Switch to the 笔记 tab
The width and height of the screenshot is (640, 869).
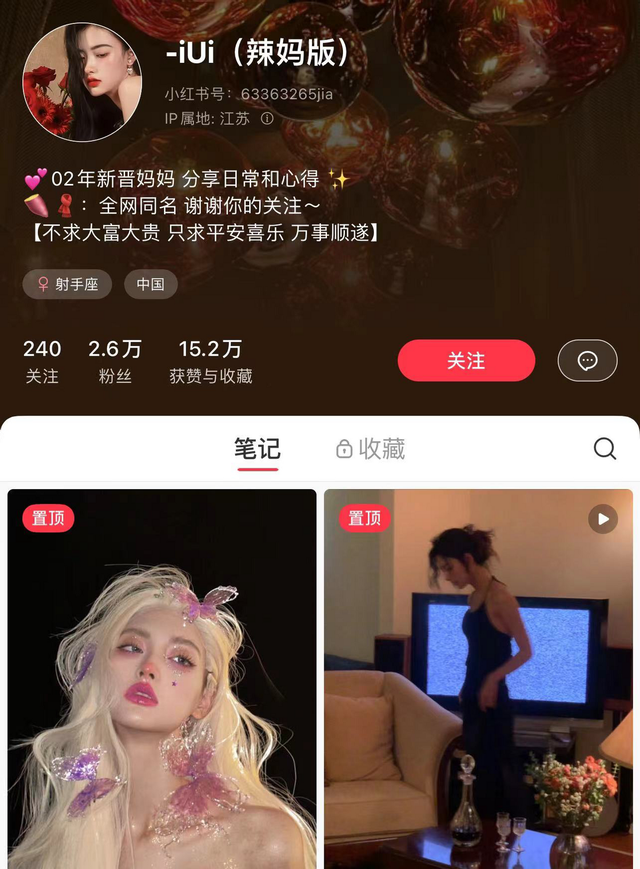(257, 449)
